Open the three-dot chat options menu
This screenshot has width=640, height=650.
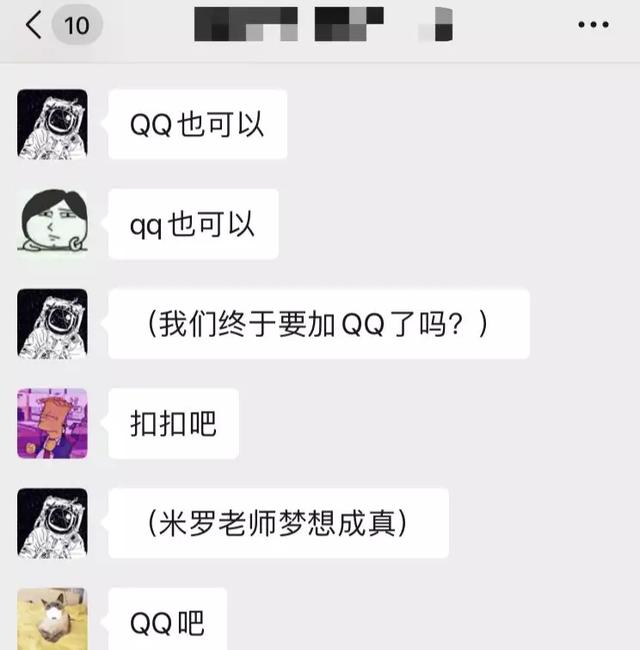[x=593, y=25]
